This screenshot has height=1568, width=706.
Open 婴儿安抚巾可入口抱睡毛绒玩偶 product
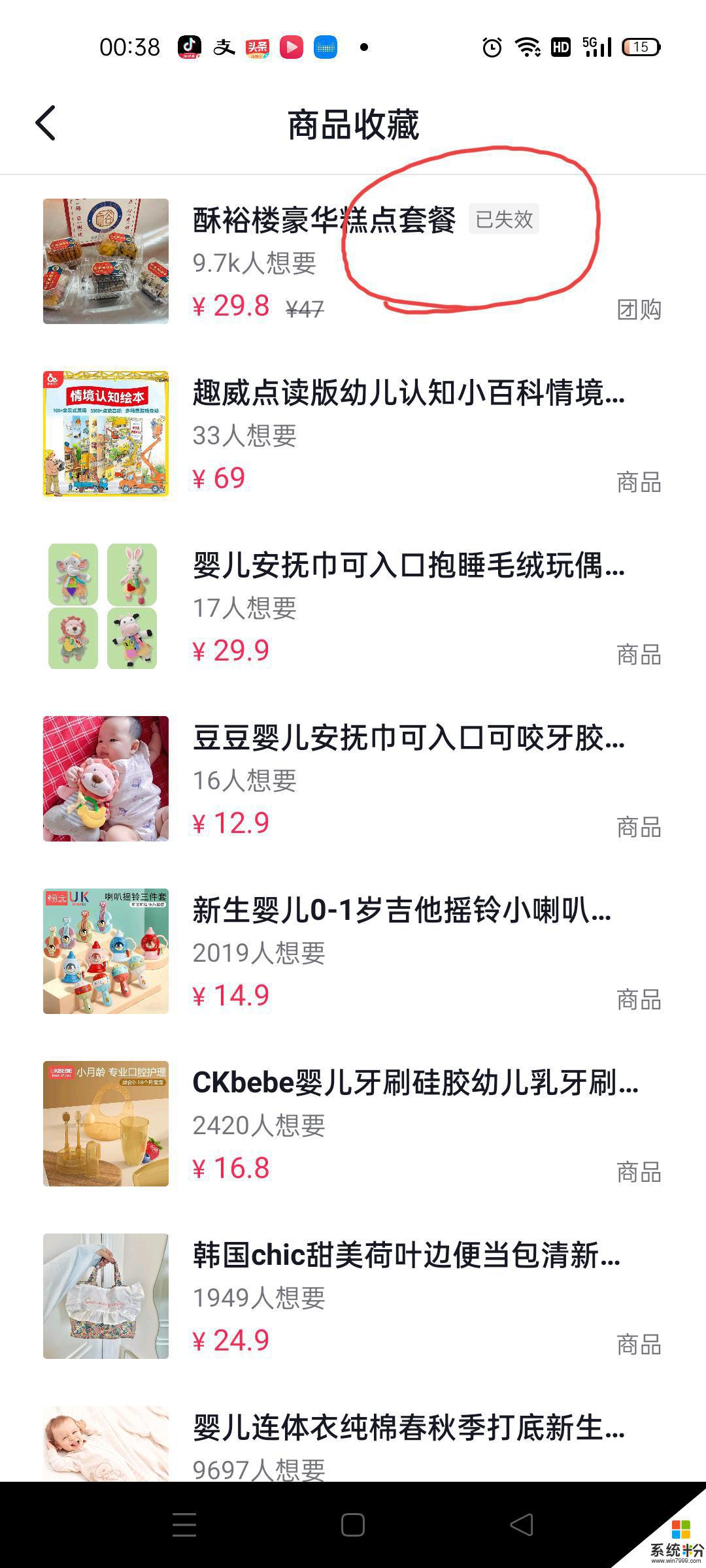point(408,566)
